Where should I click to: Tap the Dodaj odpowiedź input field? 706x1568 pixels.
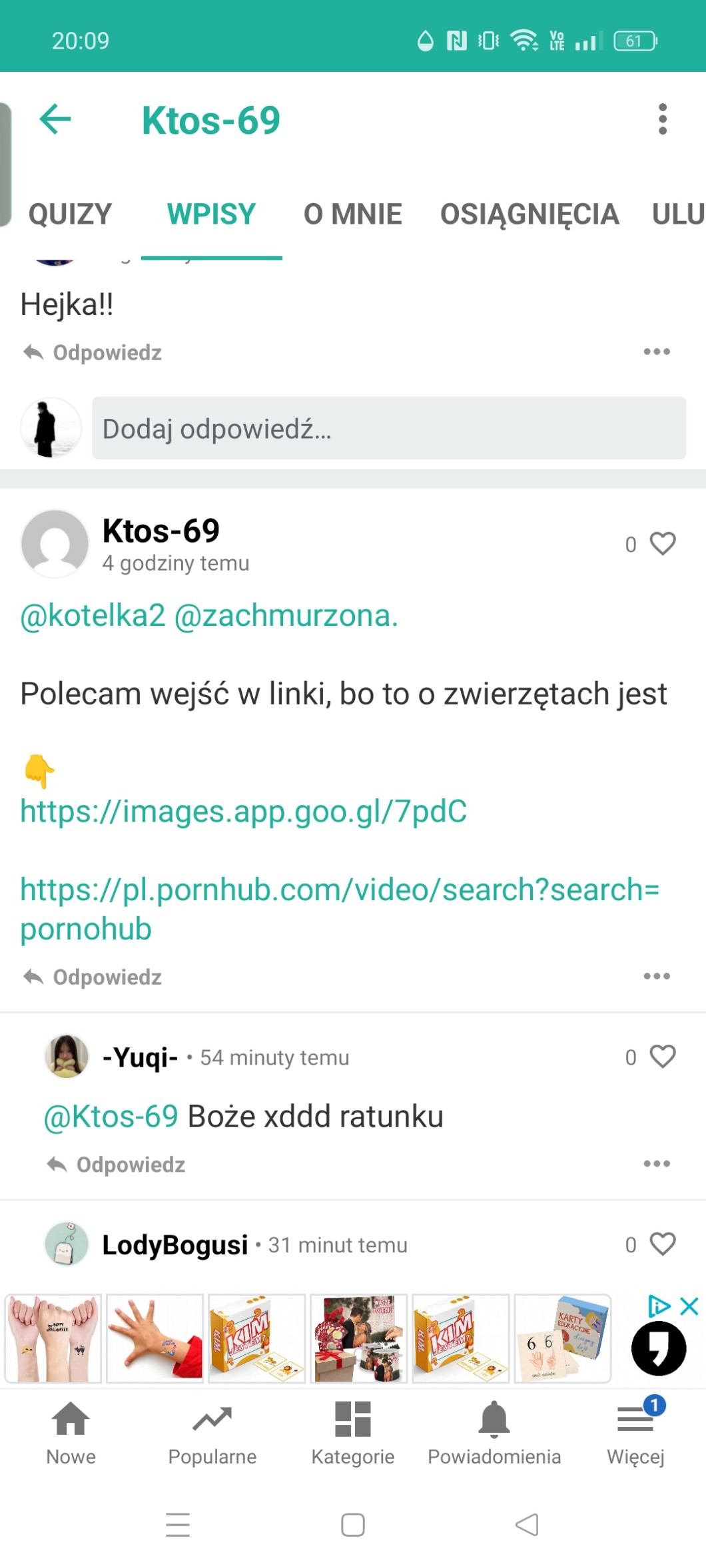tap(388, 428)
